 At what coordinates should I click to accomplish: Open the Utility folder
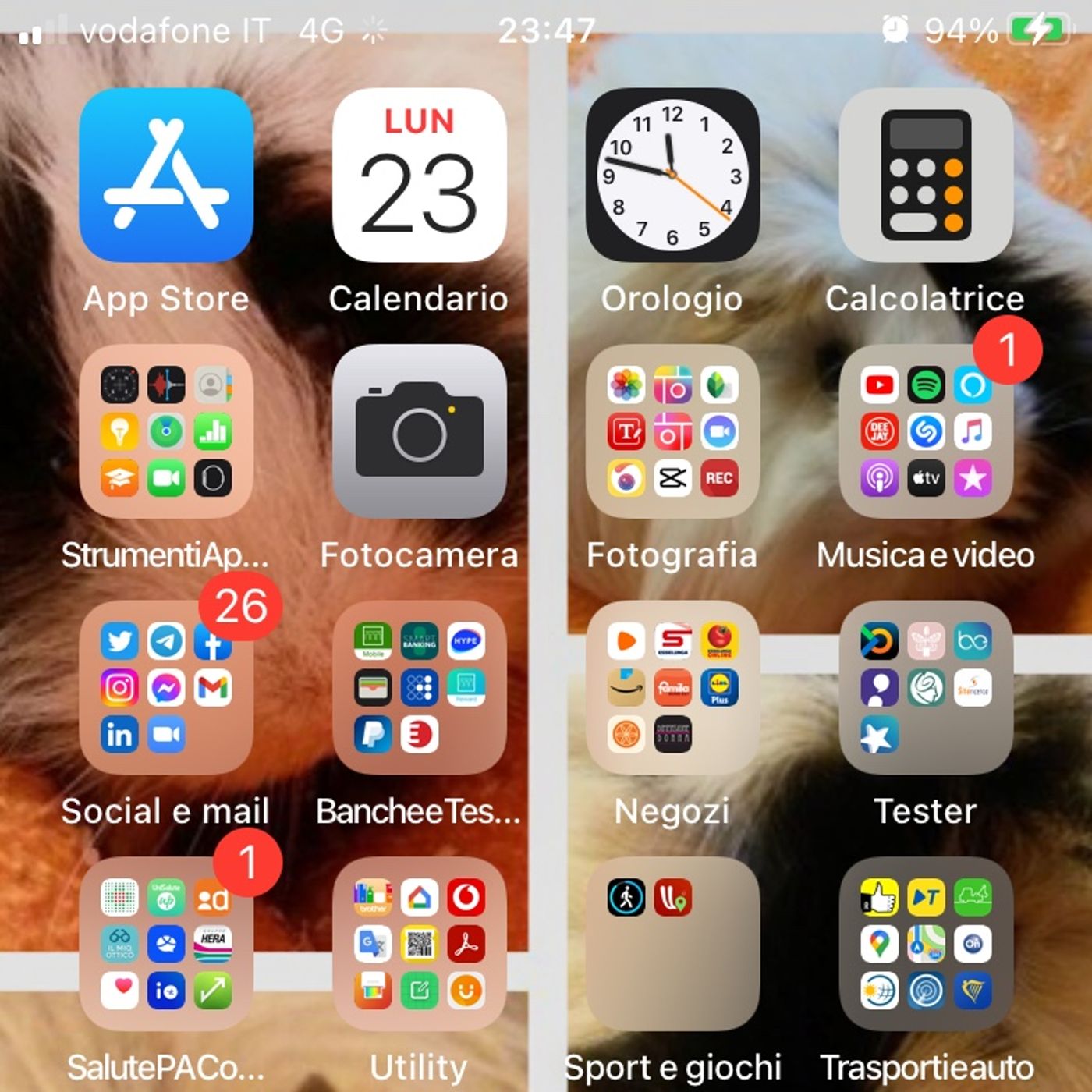click(x=419, y=944)
